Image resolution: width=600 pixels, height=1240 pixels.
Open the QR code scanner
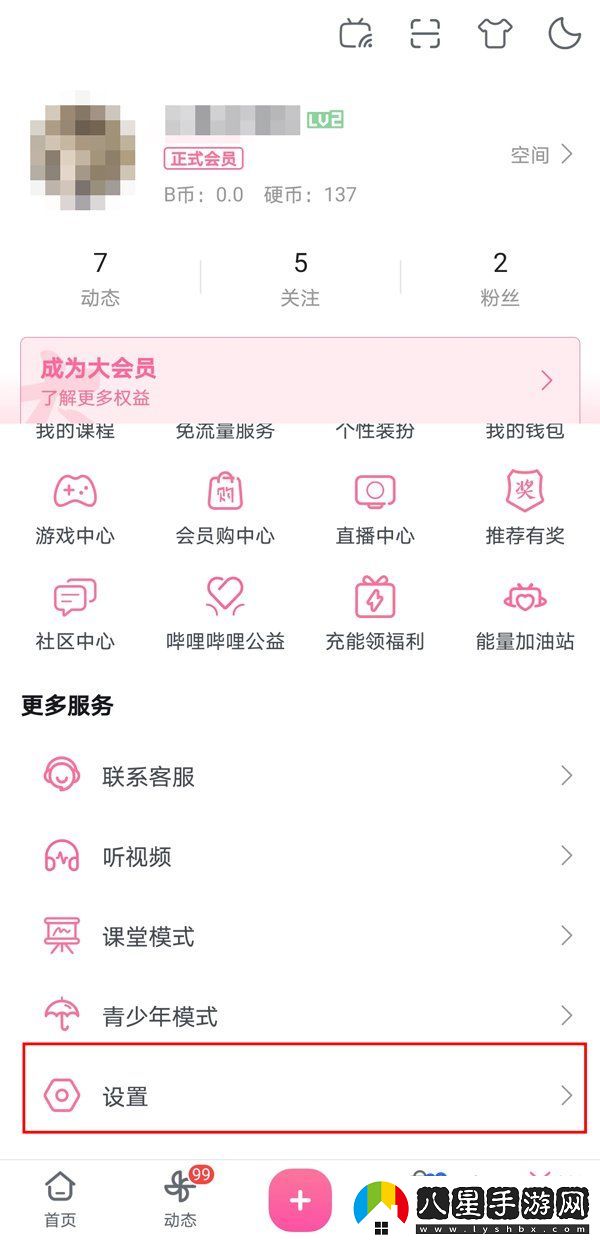[426, 34]
